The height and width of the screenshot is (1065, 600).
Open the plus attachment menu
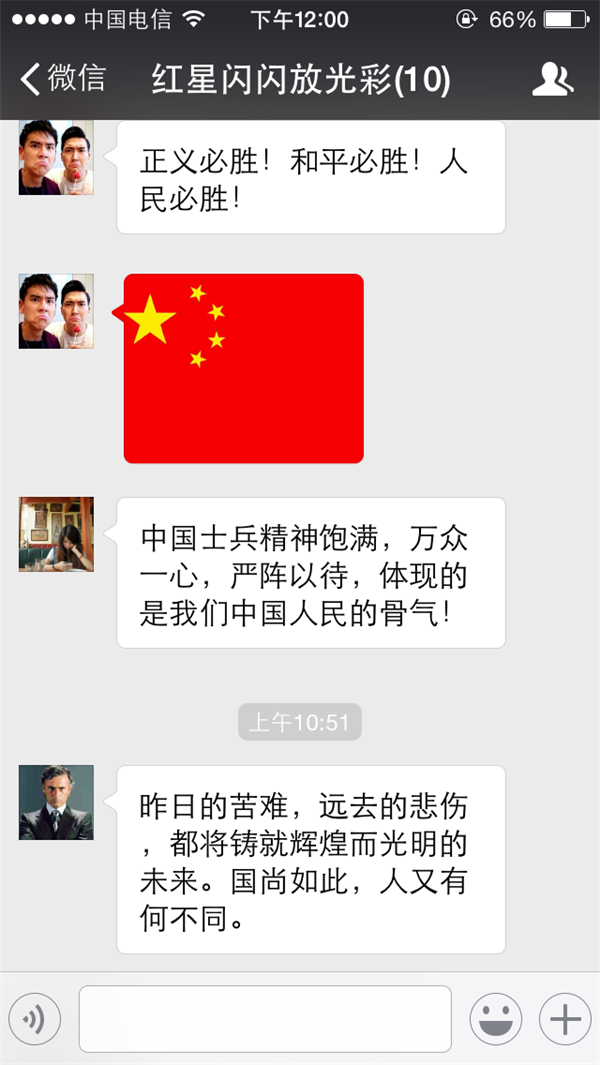(x=565, y=1019)
